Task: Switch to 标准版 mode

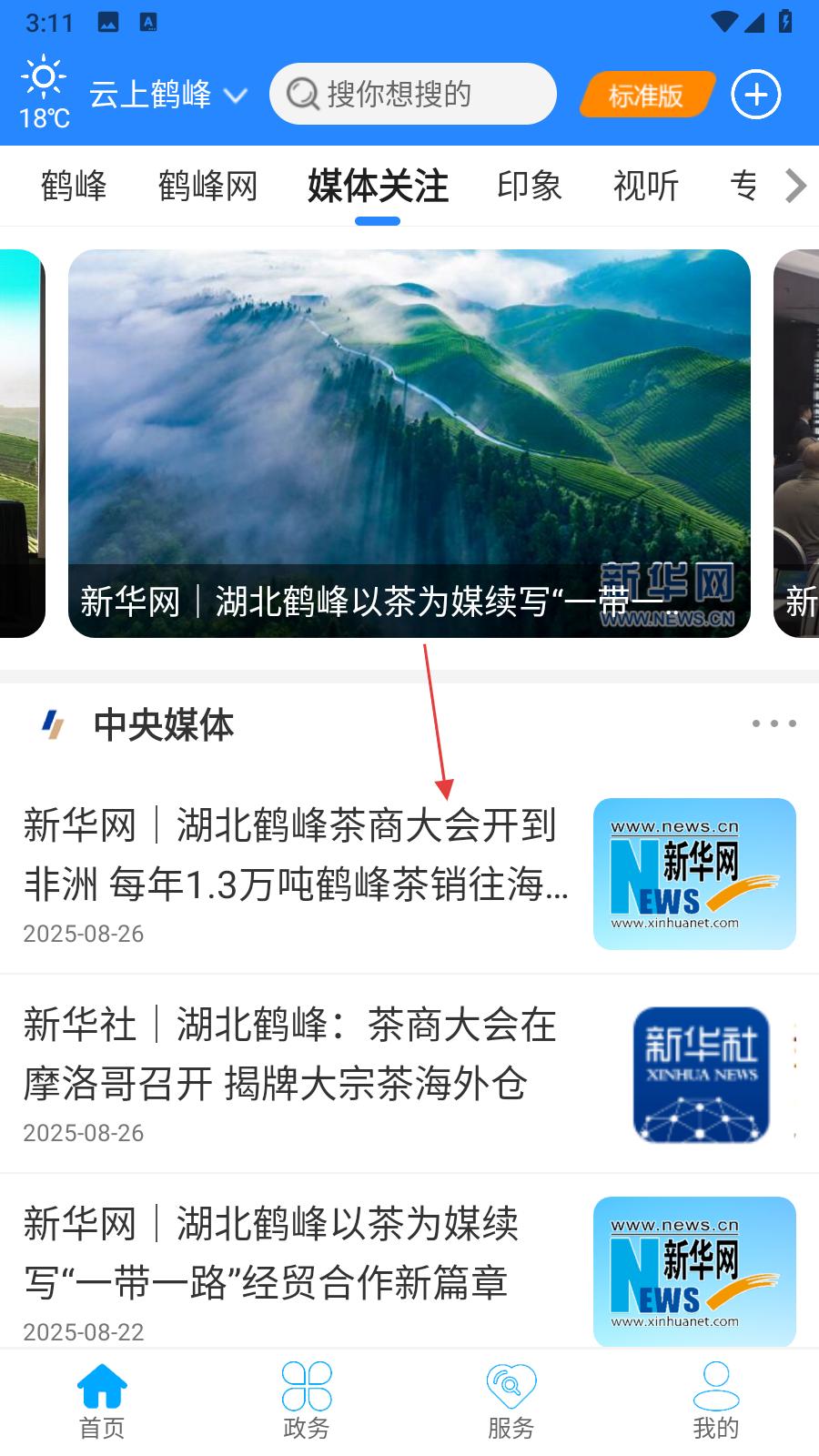Action: 646,95
